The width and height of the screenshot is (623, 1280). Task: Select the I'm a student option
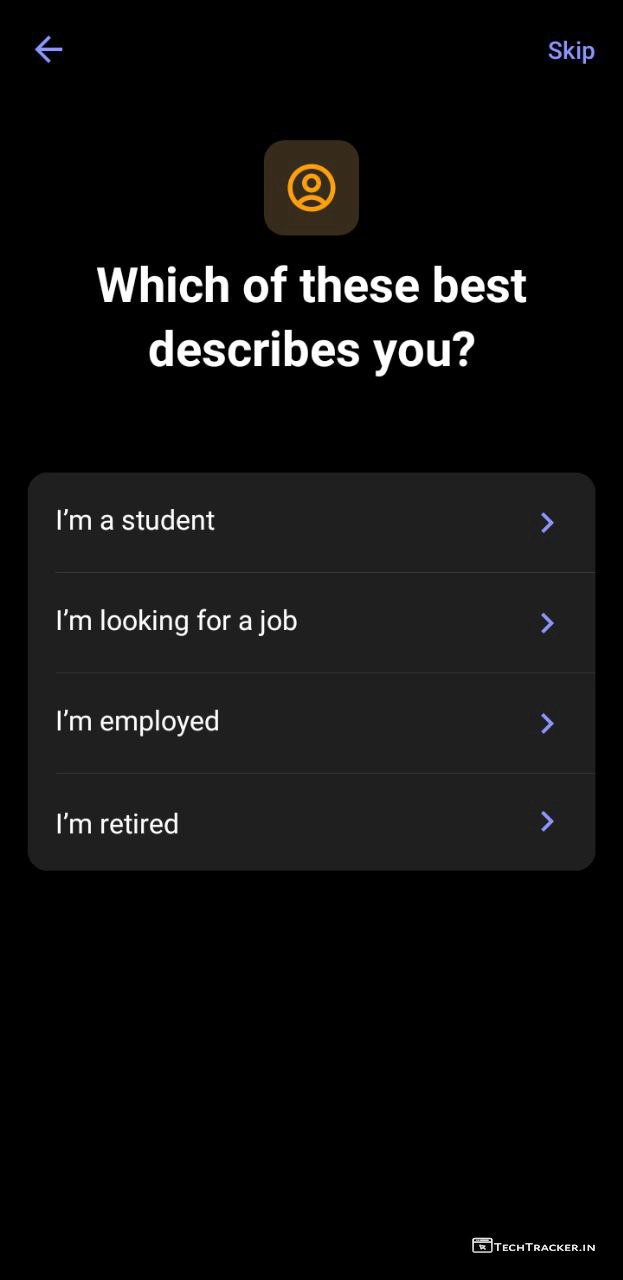pos(311,522)
